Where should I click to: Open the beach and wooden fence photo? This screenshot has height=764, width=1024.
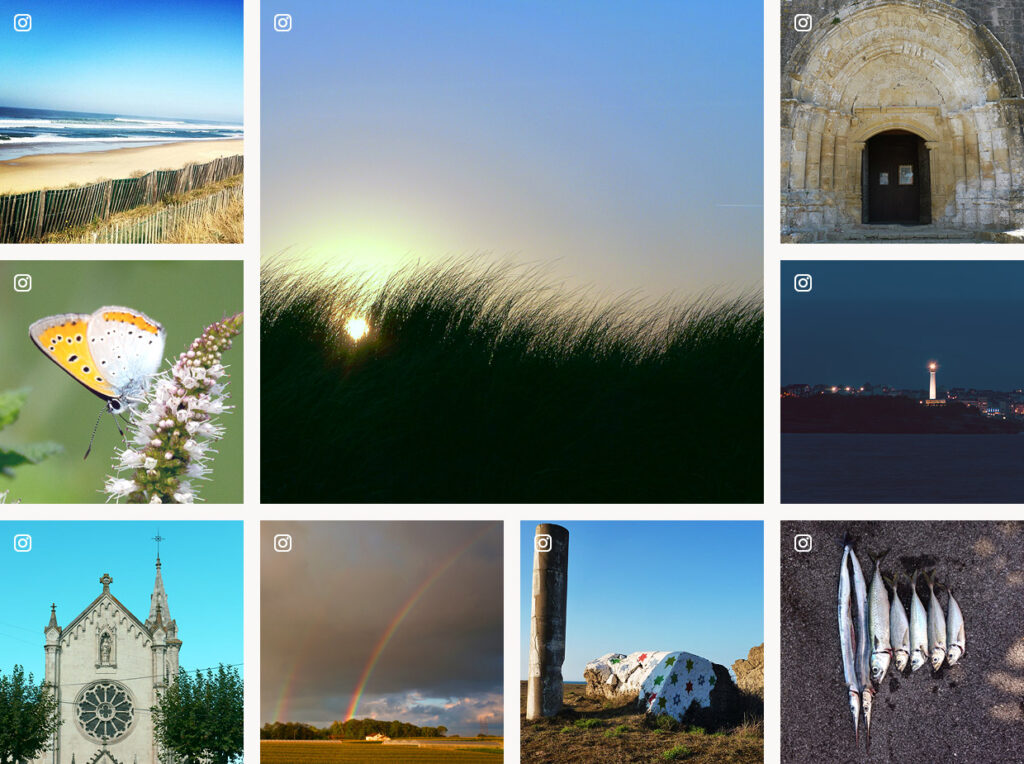point(121,121)
